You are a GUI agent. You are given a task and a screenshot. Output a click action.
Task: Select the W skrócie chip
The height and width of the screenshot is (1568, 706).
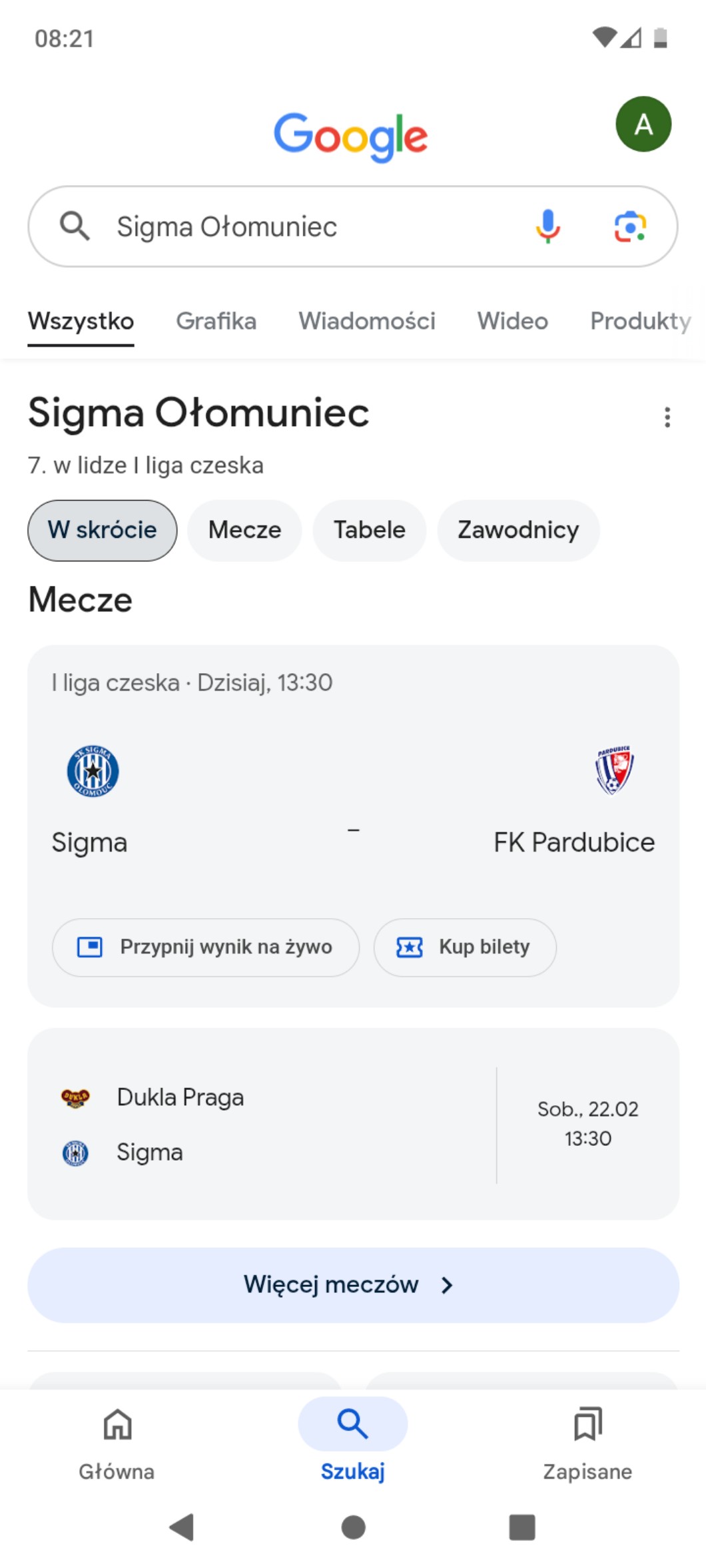click(102, 530)
